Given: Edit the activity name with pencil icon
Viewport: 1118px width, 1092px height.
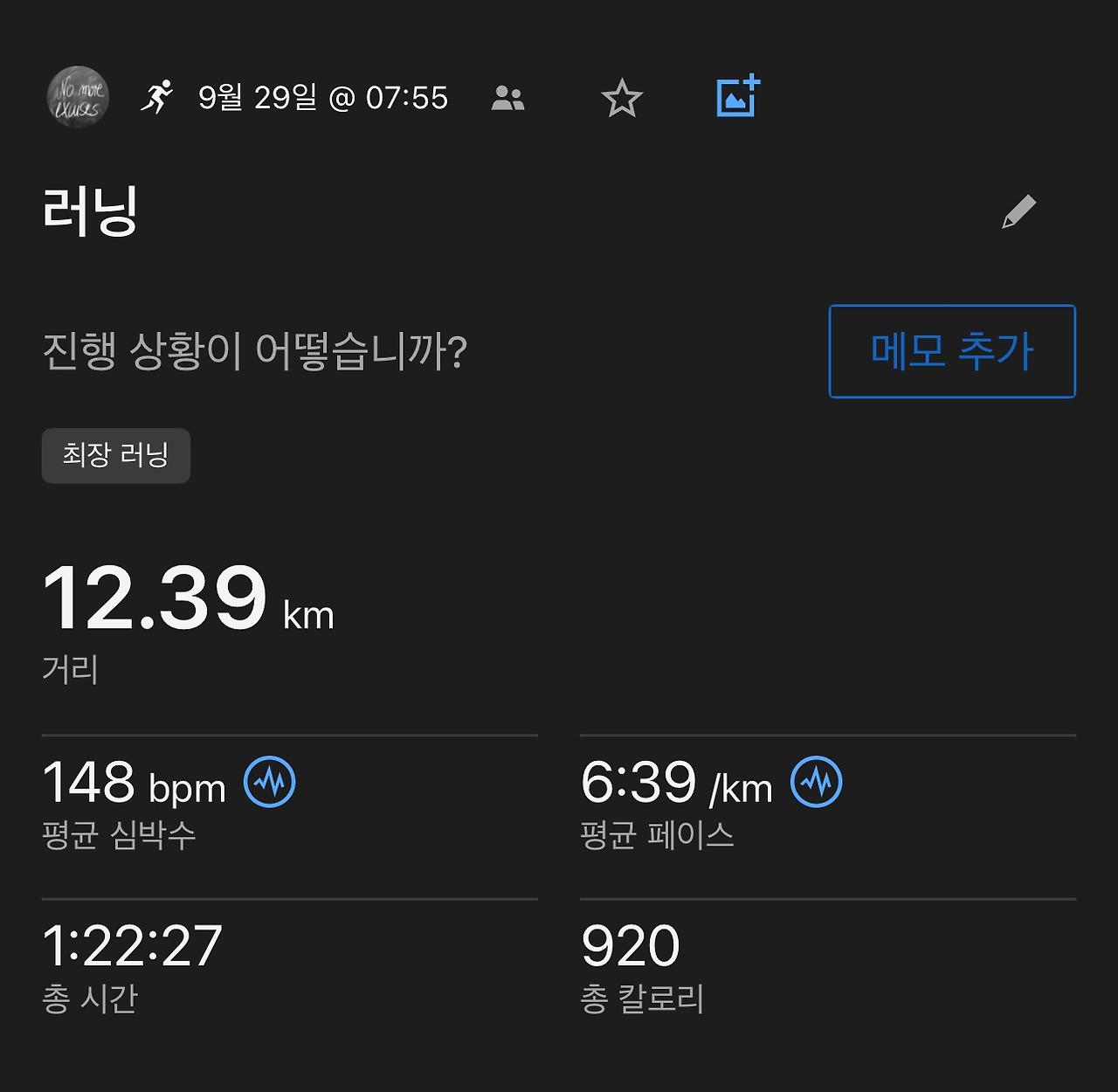Looking at the screenshot, I should 1018,211.
